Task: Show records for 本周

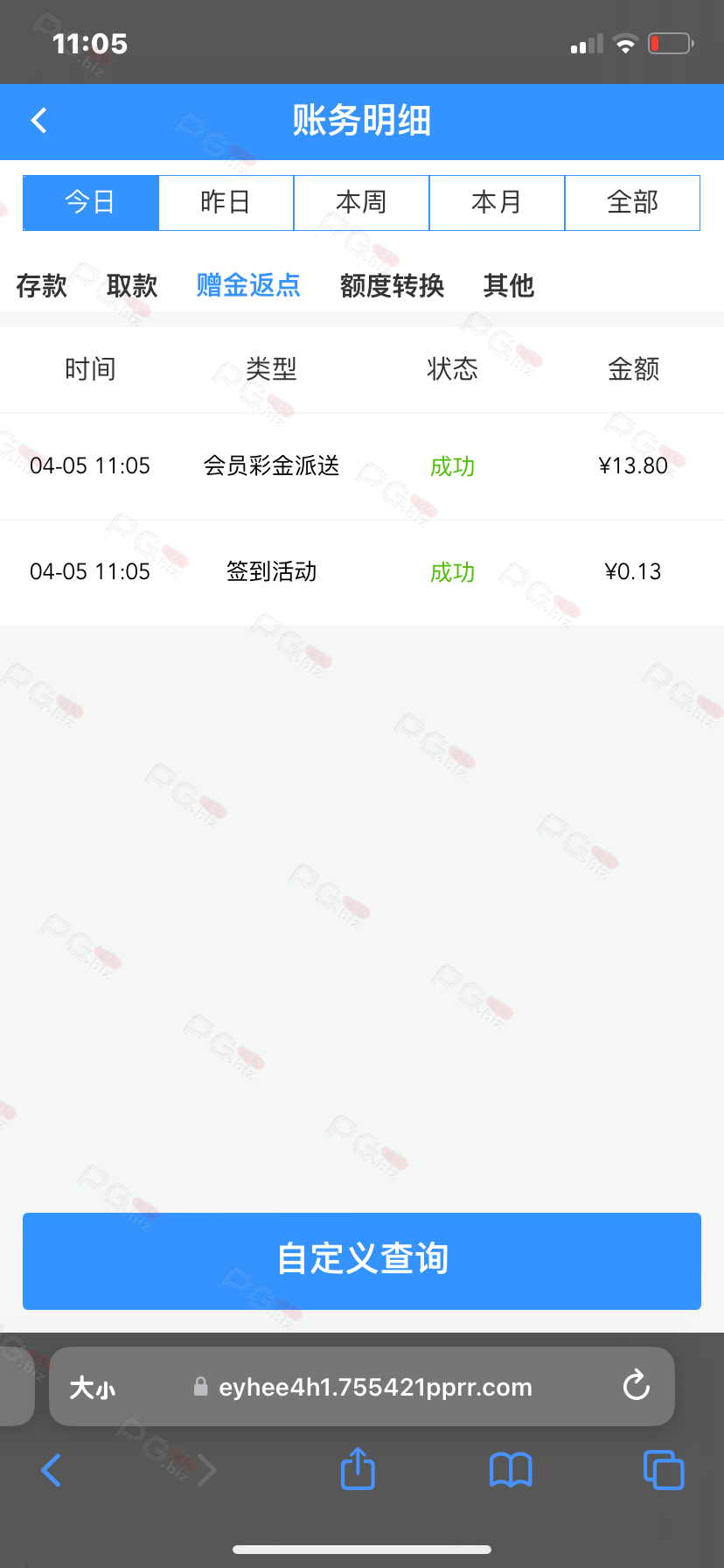Action: pos(361,202)
